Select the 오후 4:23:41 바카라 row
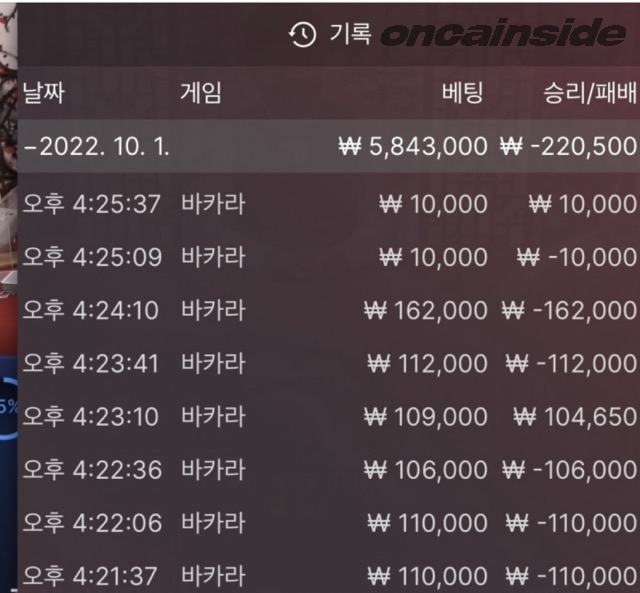Screen dimensions: 640x593 (330, 363)
